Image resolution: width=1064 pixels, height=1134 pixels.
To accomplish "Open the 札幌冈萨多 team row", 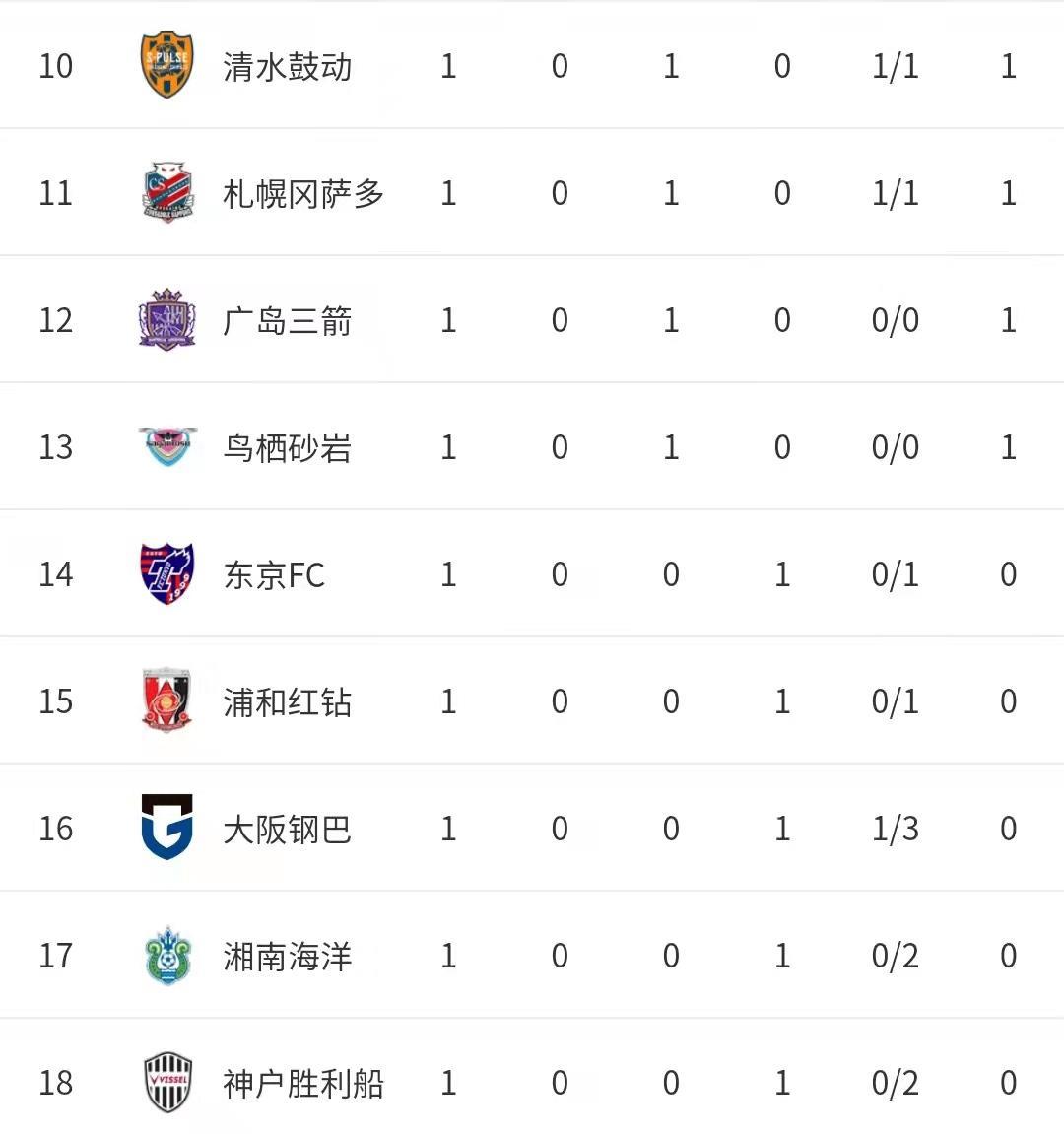I will pos(302,194).
